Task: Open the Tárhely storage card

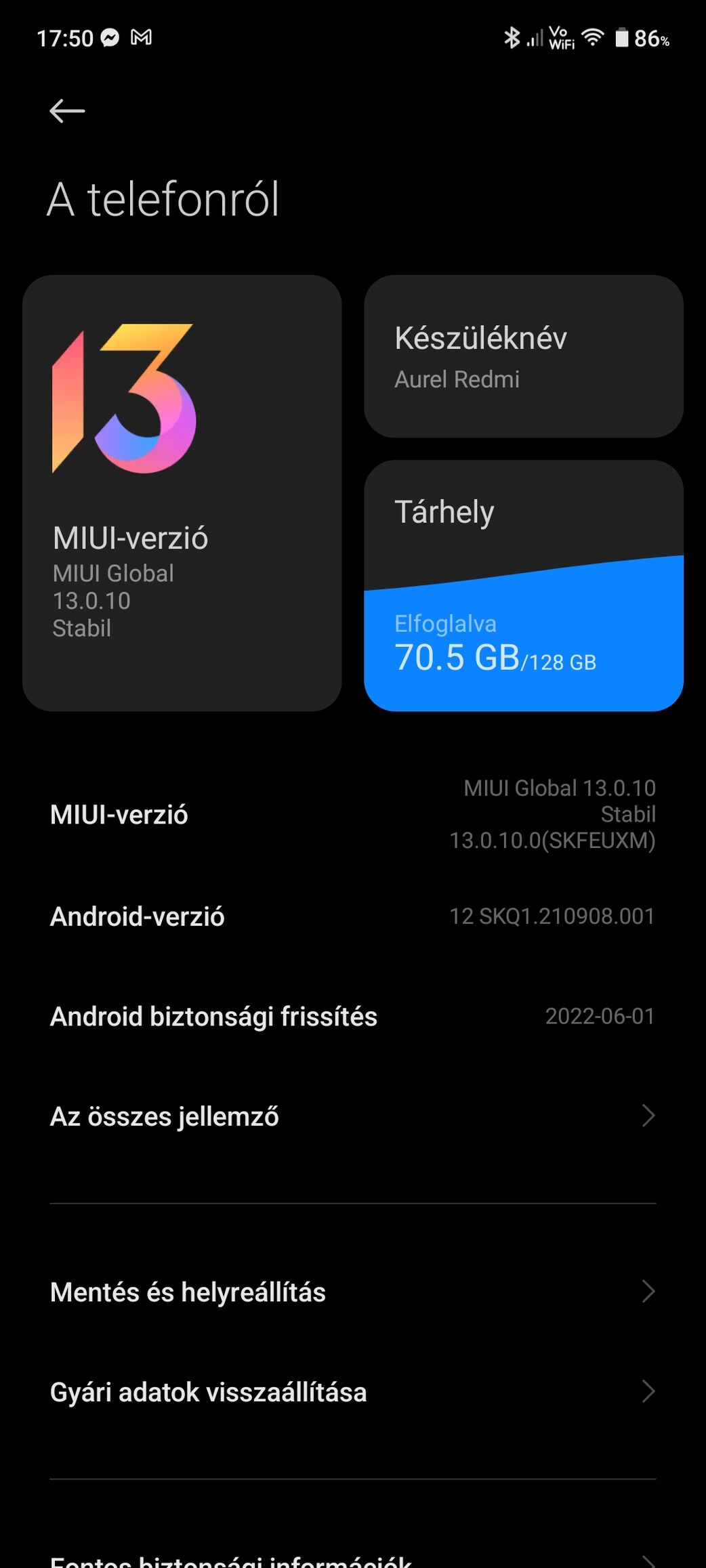Action: (523, 585)
